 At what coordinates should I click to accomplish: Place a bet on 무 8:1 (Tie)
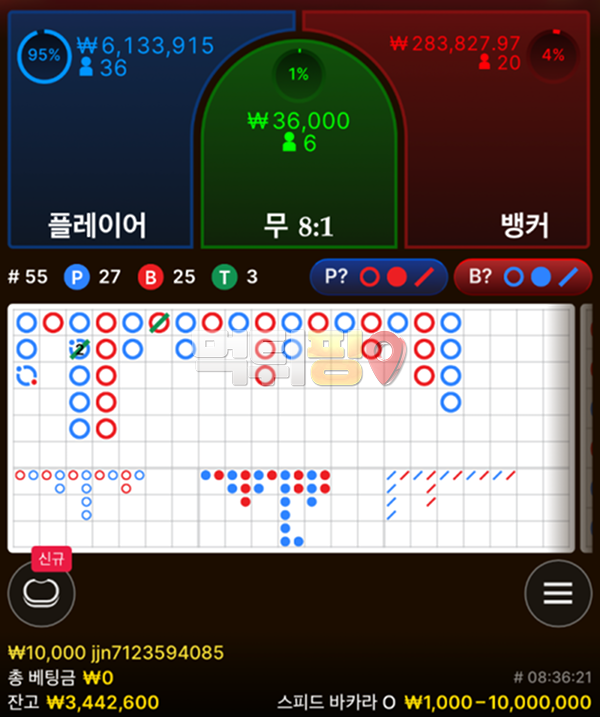click(298, 170)
